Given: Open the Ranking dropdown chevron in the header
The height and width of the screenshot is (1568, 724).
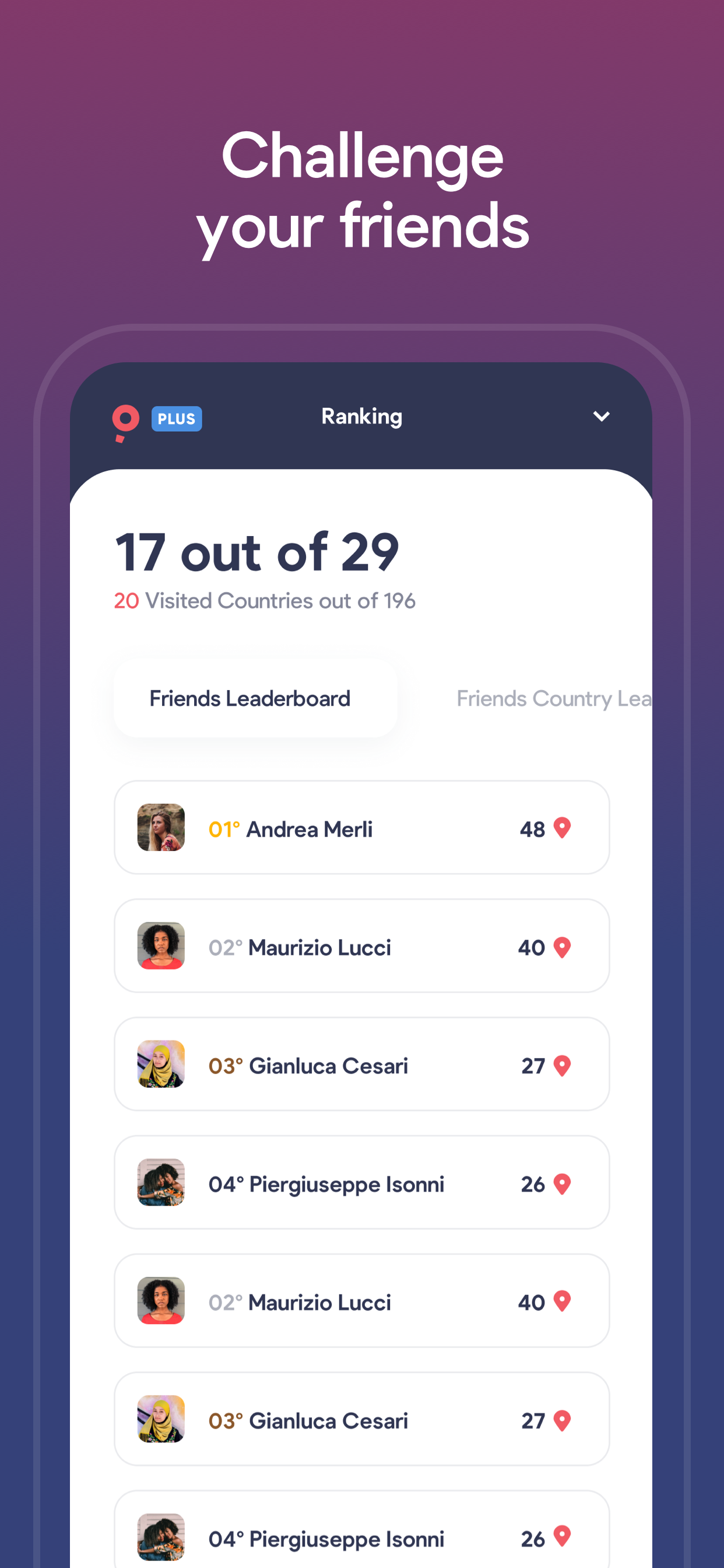Looking at the screenshot, I should pos(601,417).
